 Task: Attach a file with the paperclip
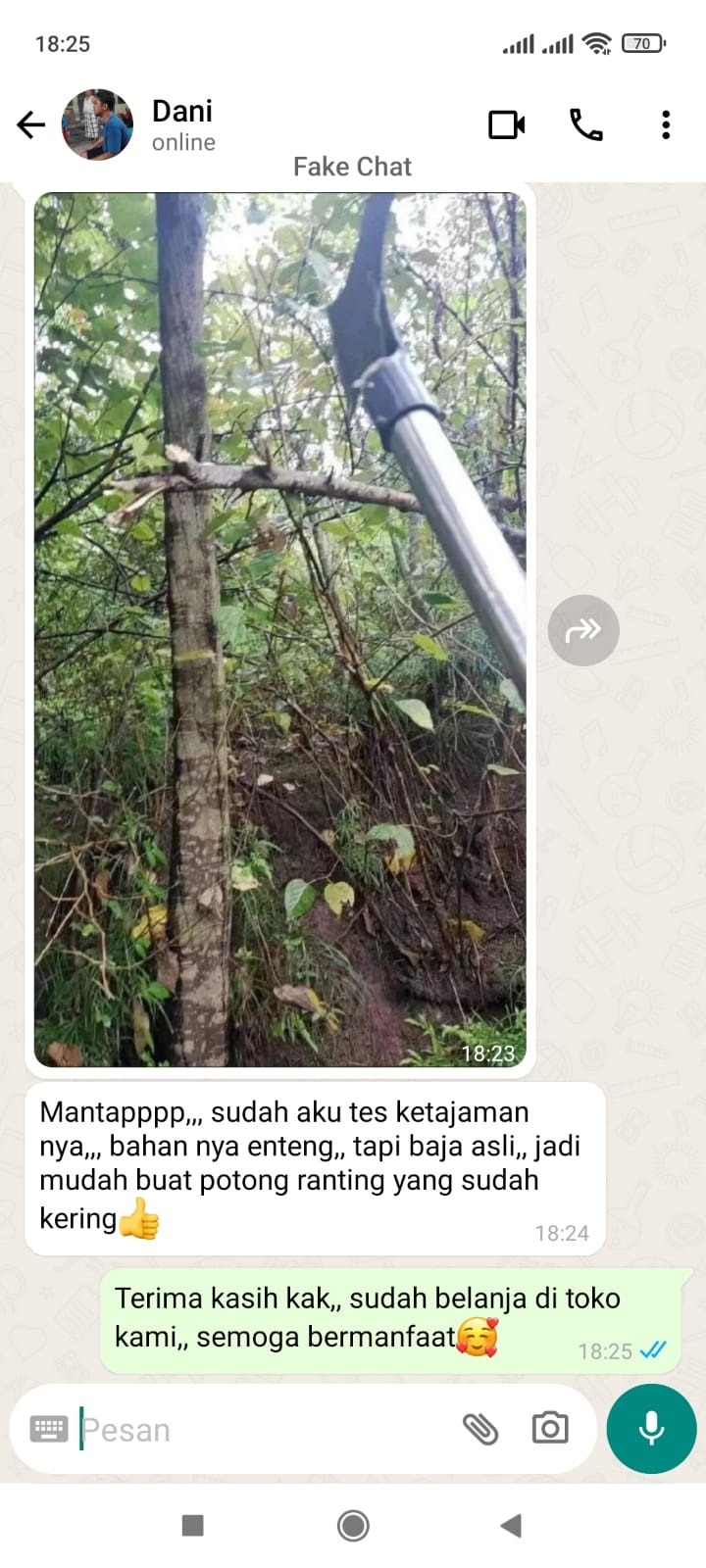pyautogui.click(x=480, y=1429)
